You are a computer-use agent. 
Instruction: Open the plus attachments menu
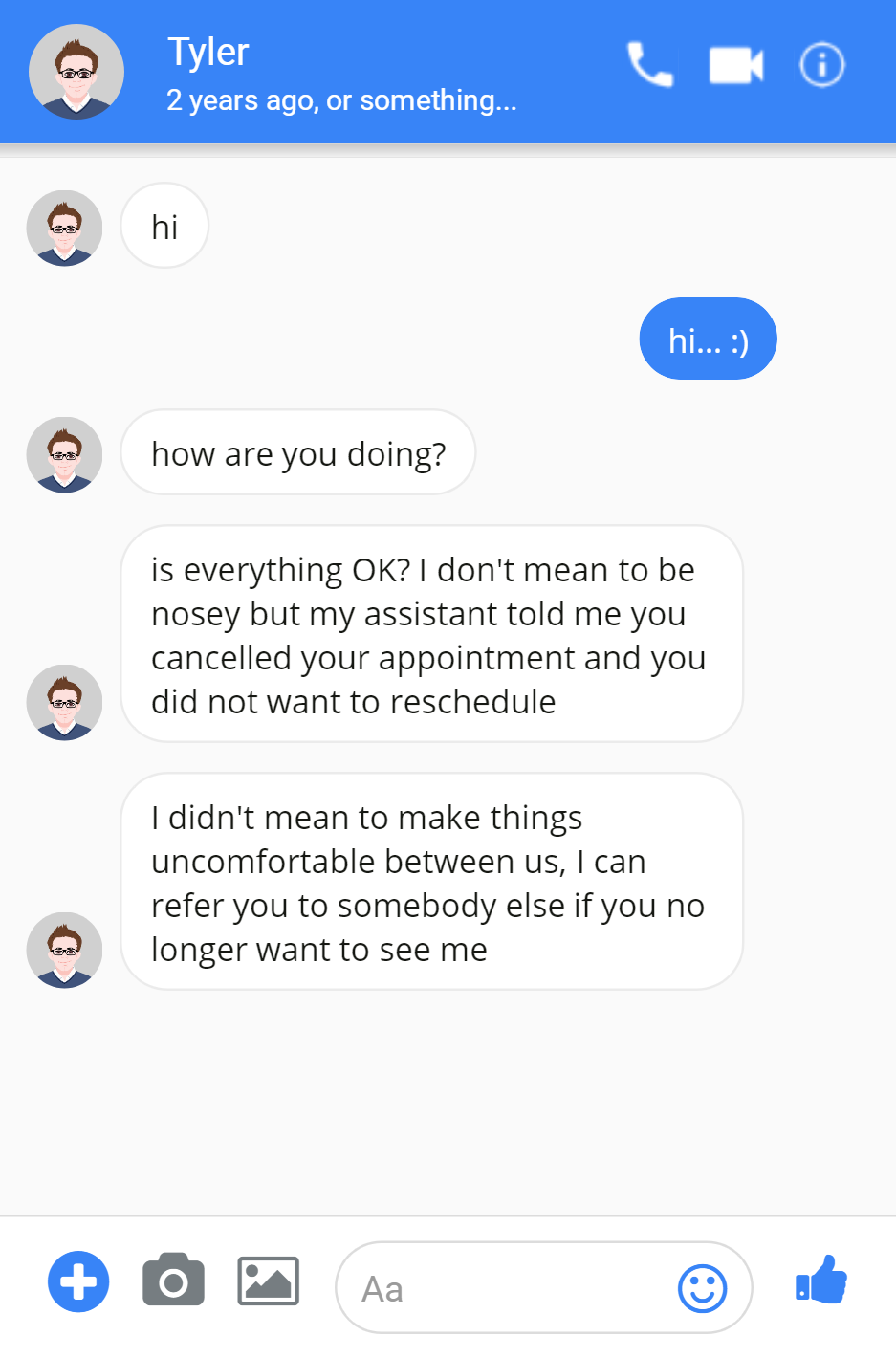(78, 1281)
